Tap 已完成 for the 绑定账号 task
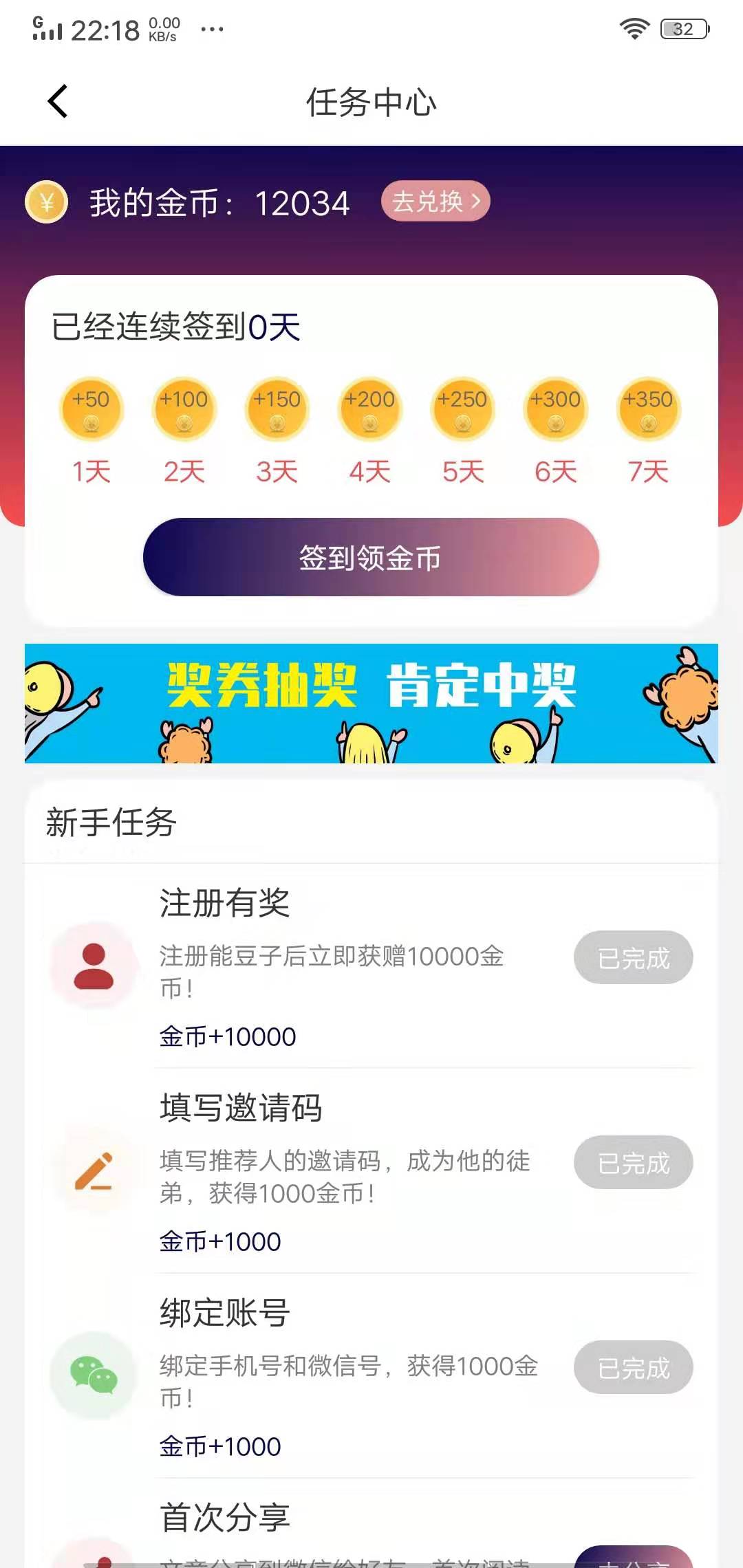 pyautogui.click(x=632, y=1369)
